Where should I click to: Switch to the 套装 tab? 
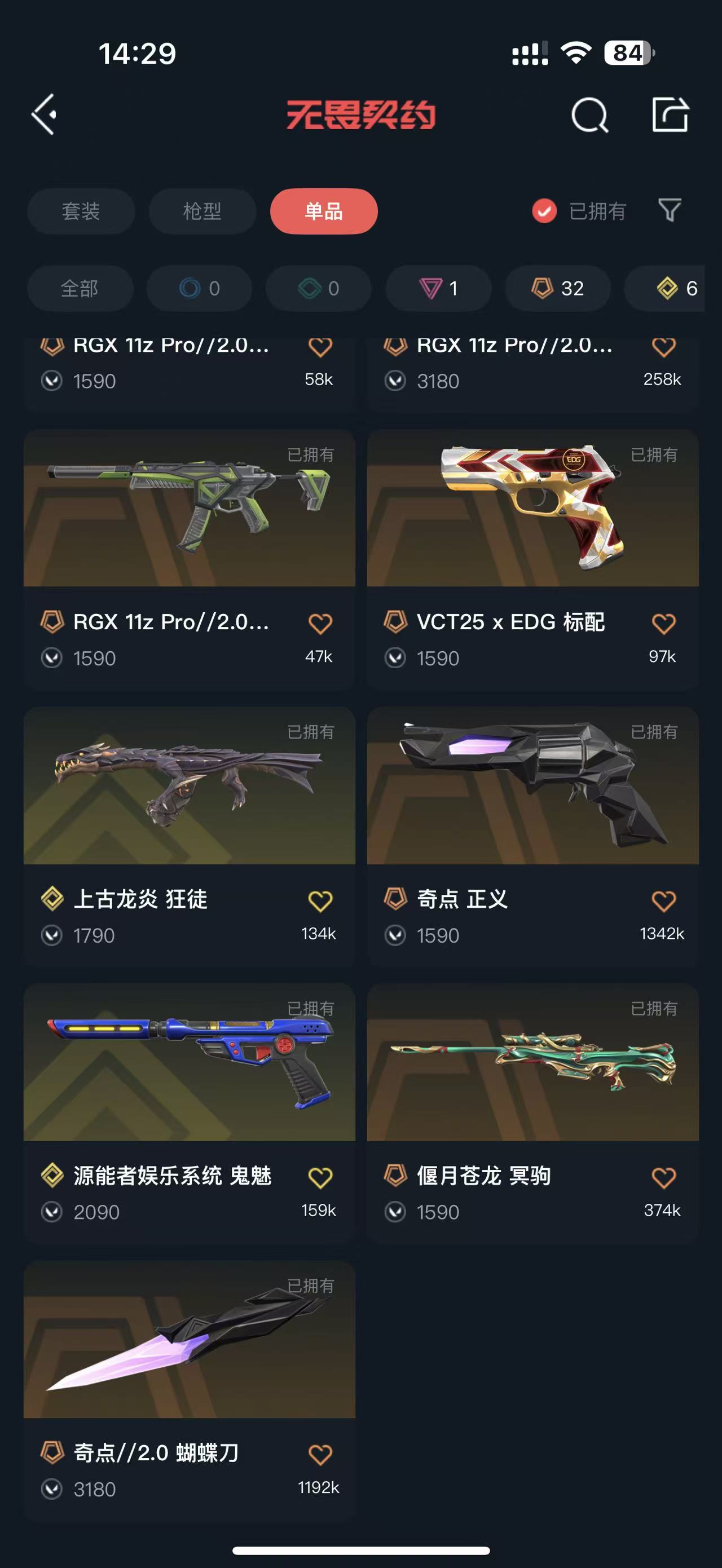(x=81, y=211)
